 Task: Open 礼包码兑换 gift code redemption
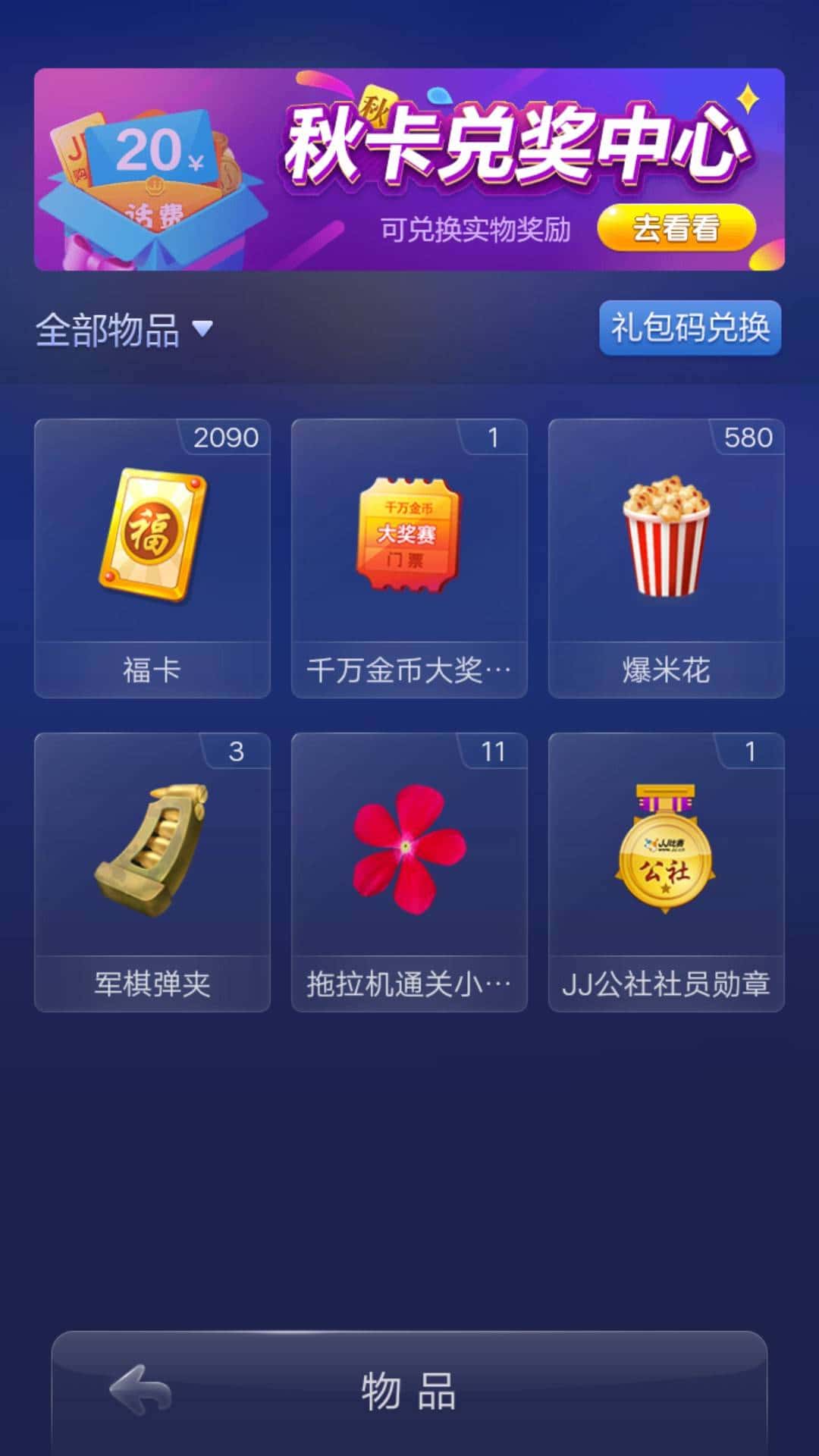(689, 326)
